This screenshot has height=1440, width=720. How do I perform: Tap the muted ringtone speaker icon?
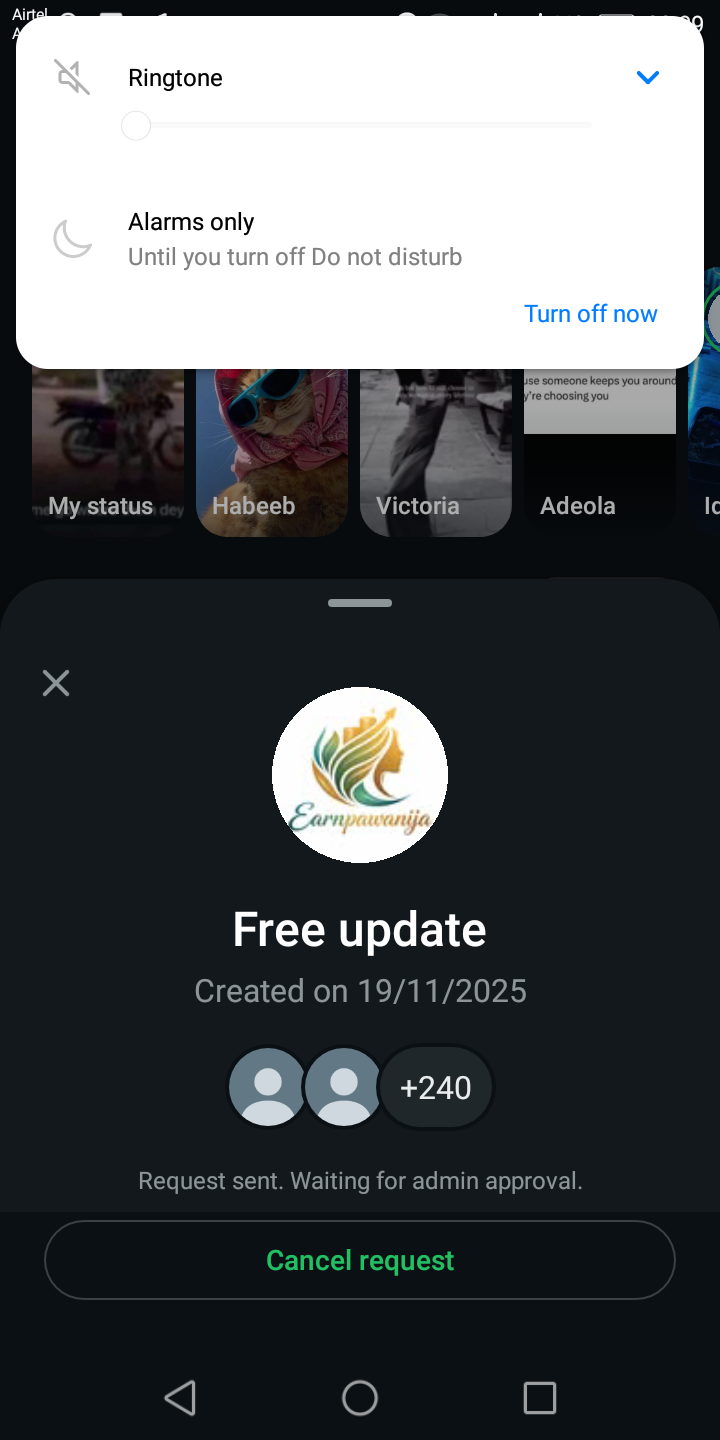[72, 78]
